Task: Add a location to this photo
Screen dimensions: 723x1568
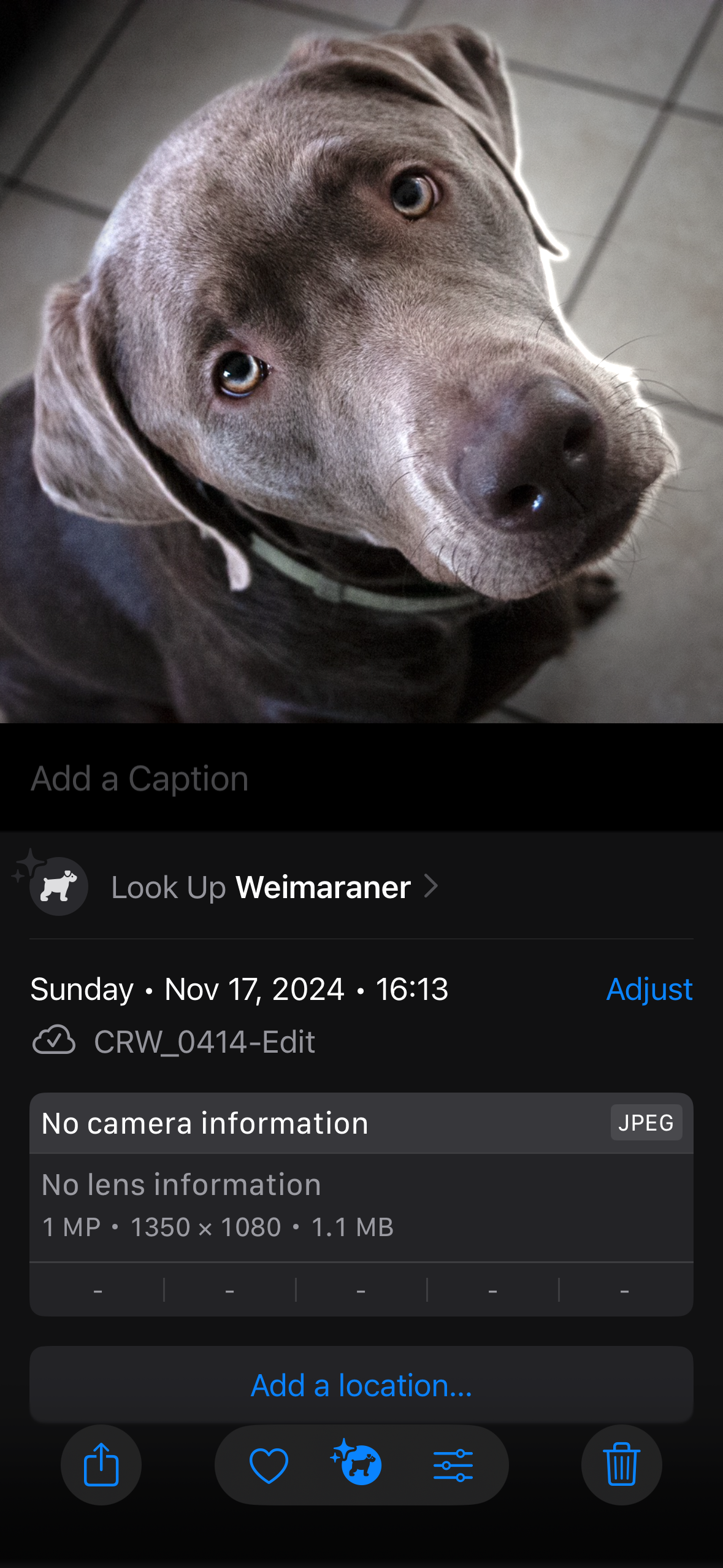Action: 361,1386
